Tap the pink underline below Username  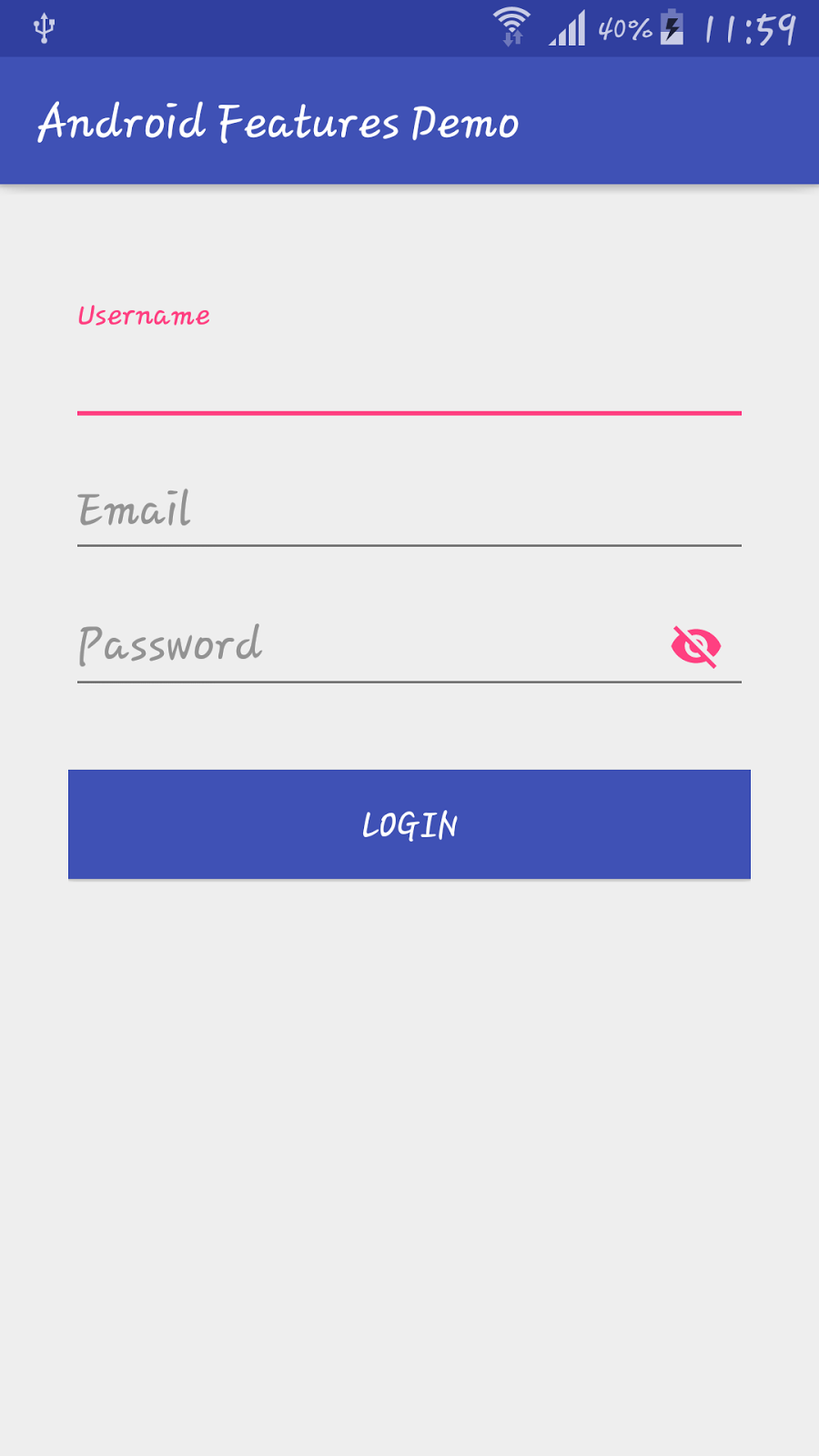click(x=409, y=415)
